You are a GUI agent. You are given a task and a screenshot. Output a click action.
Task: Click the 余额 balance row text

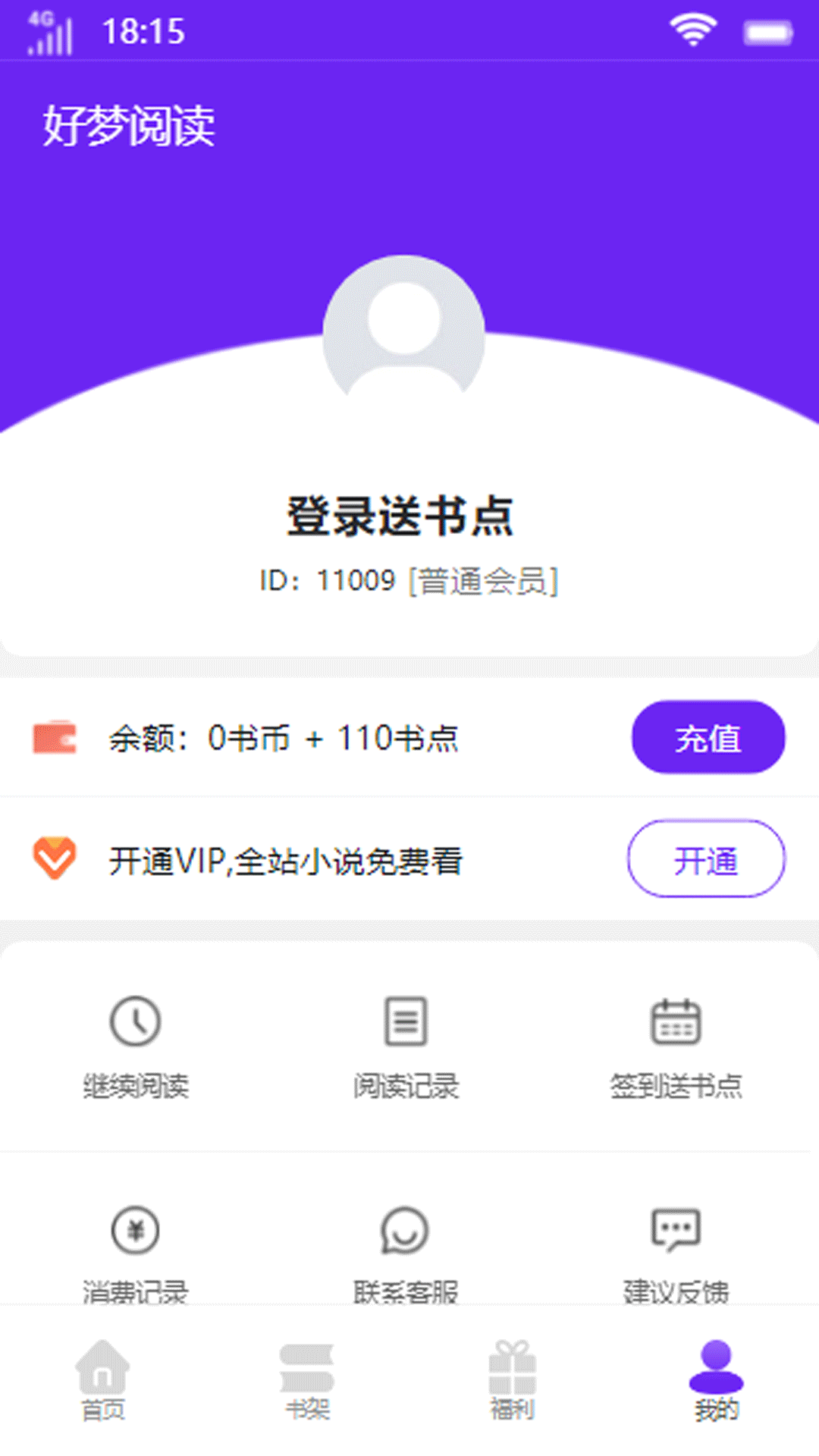(x=284, y=737)
